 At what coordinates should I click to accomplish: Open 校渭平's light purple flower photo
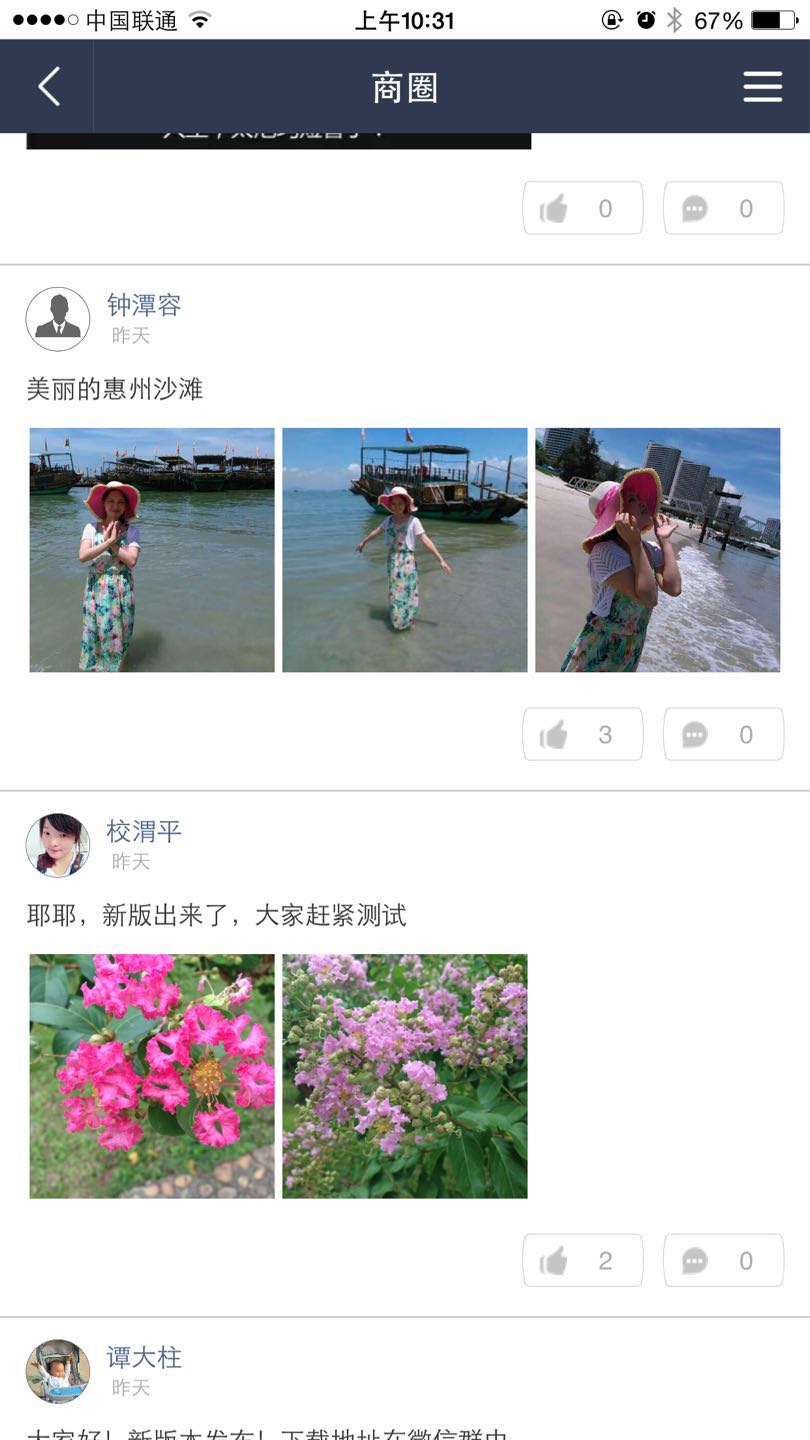(405, 1076)
